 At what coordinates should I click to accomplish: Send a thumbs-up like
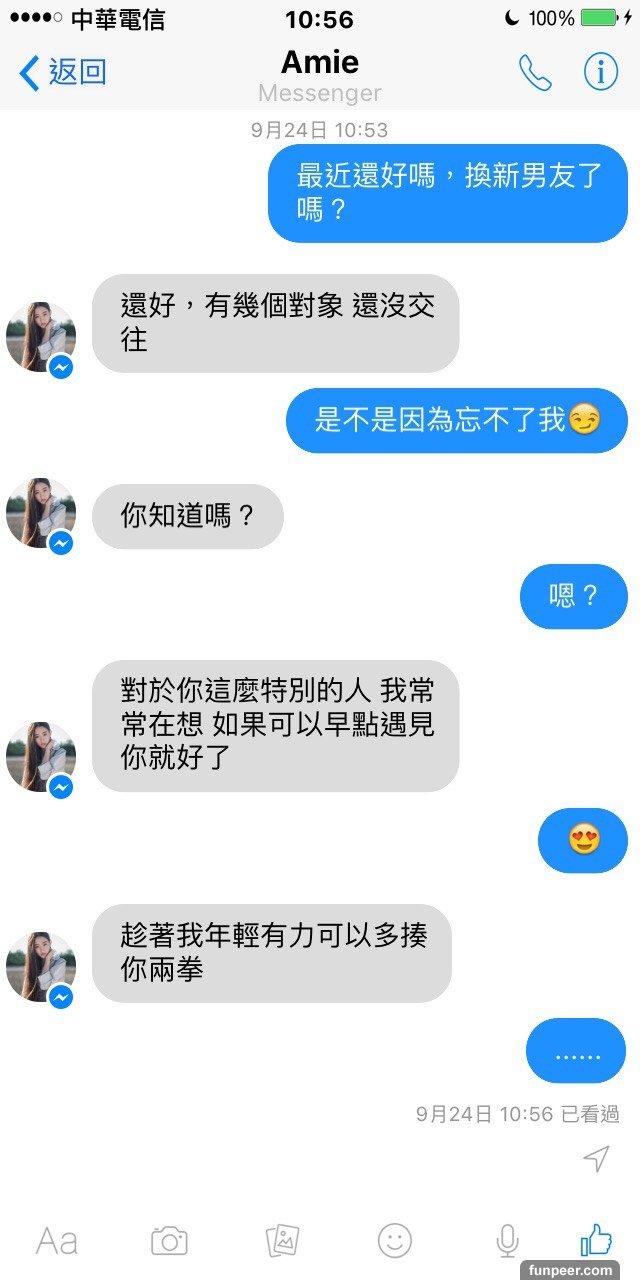coord(596,1240)
